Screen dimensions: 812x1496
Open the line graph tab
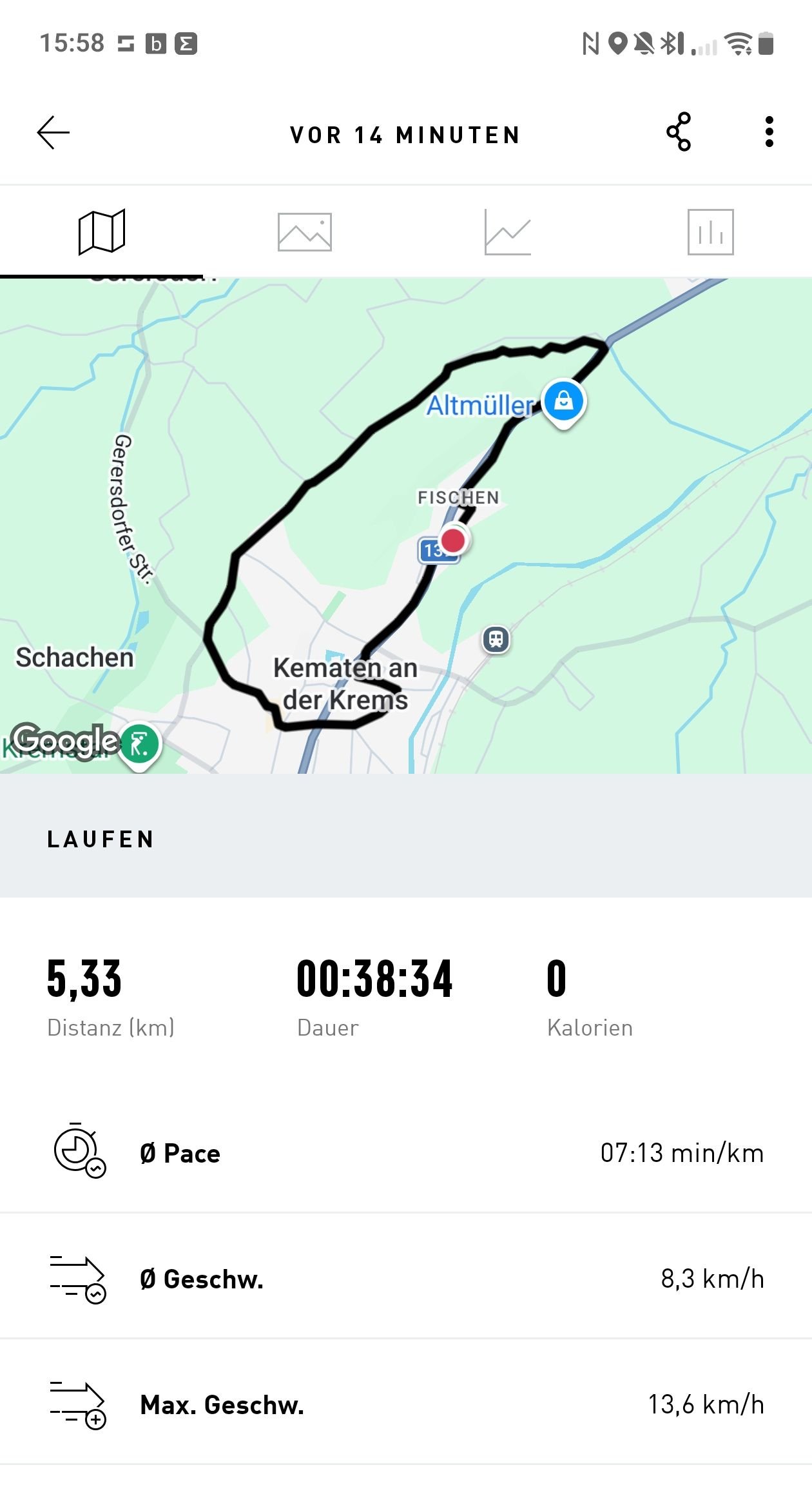tap(507, 232)
